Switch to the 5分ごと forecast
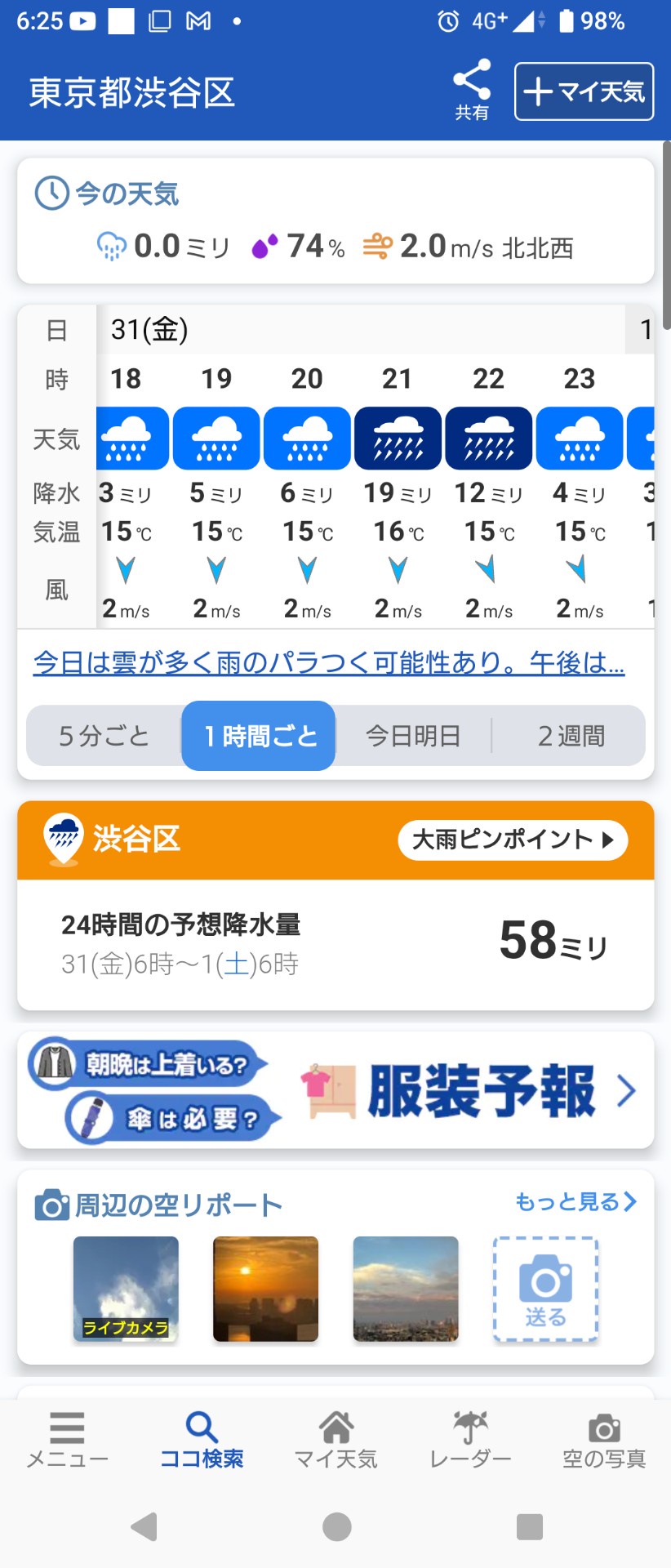The width and height of the screenshot is (671, 1568). click(x=104, y=736)
